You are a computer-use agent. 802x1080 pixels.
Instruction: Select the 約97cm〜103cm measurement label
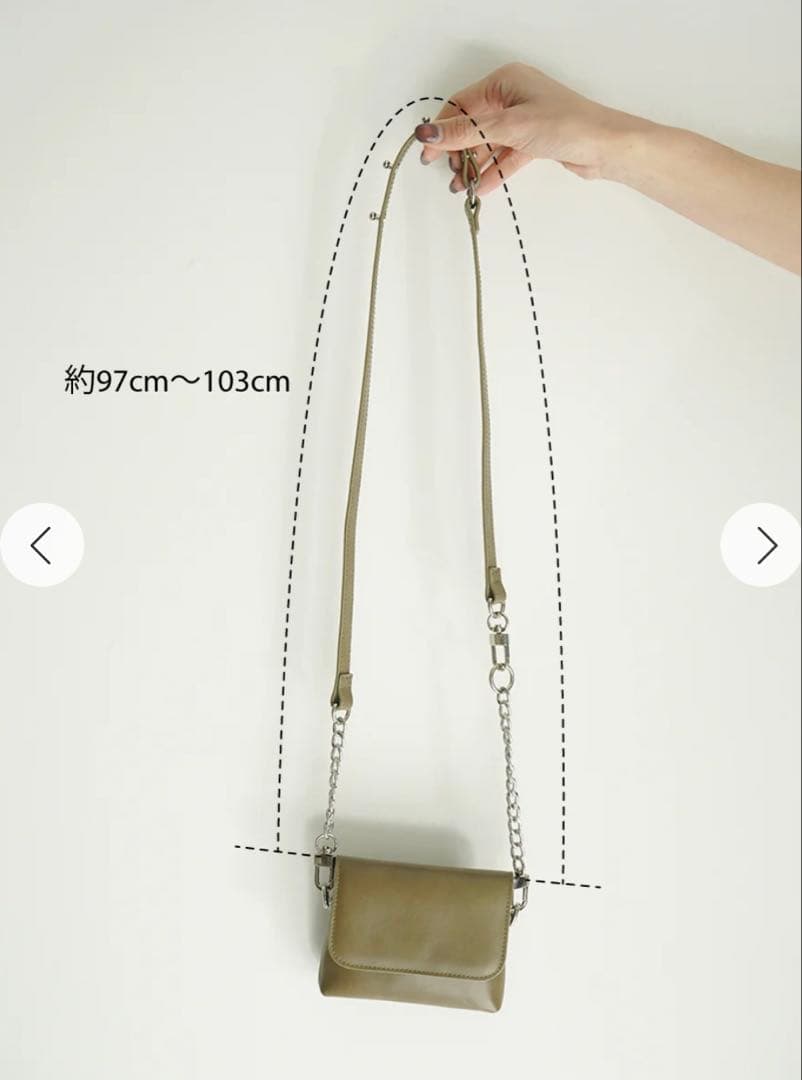(175, 380)
